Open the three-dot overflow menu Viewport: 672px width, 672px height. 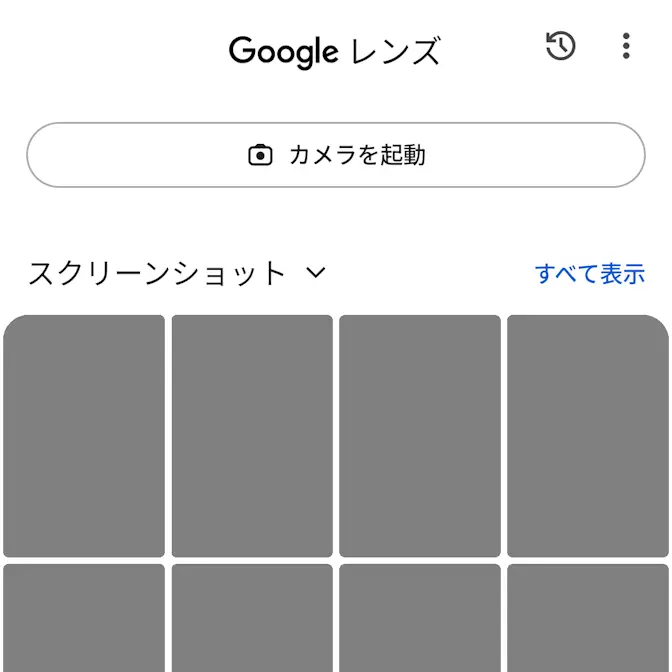tap(626, 46)
